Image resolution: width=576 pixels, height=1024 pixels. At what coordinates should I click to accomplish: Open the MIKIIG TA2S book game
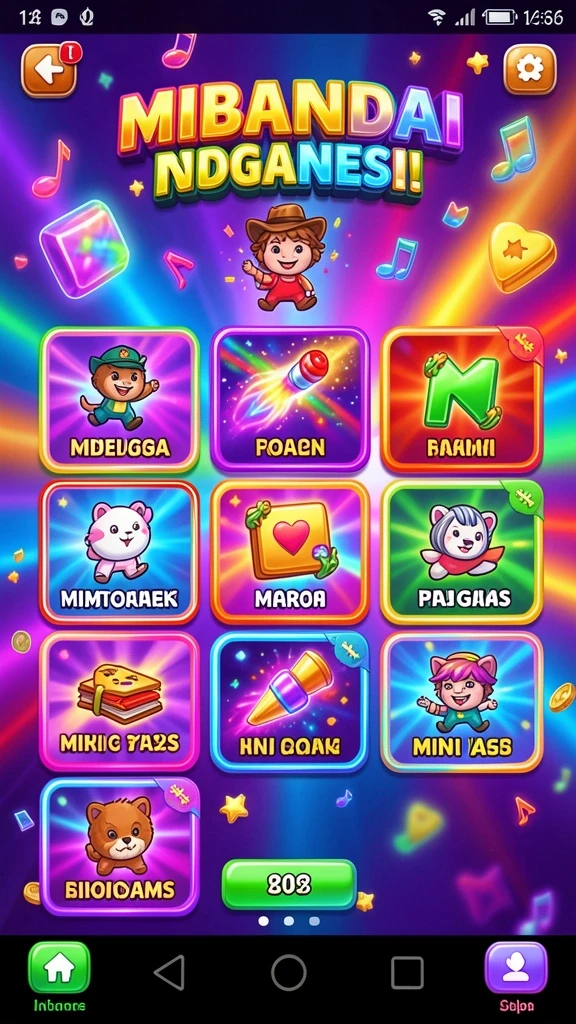pyautogui.click(x=120, y=702)
